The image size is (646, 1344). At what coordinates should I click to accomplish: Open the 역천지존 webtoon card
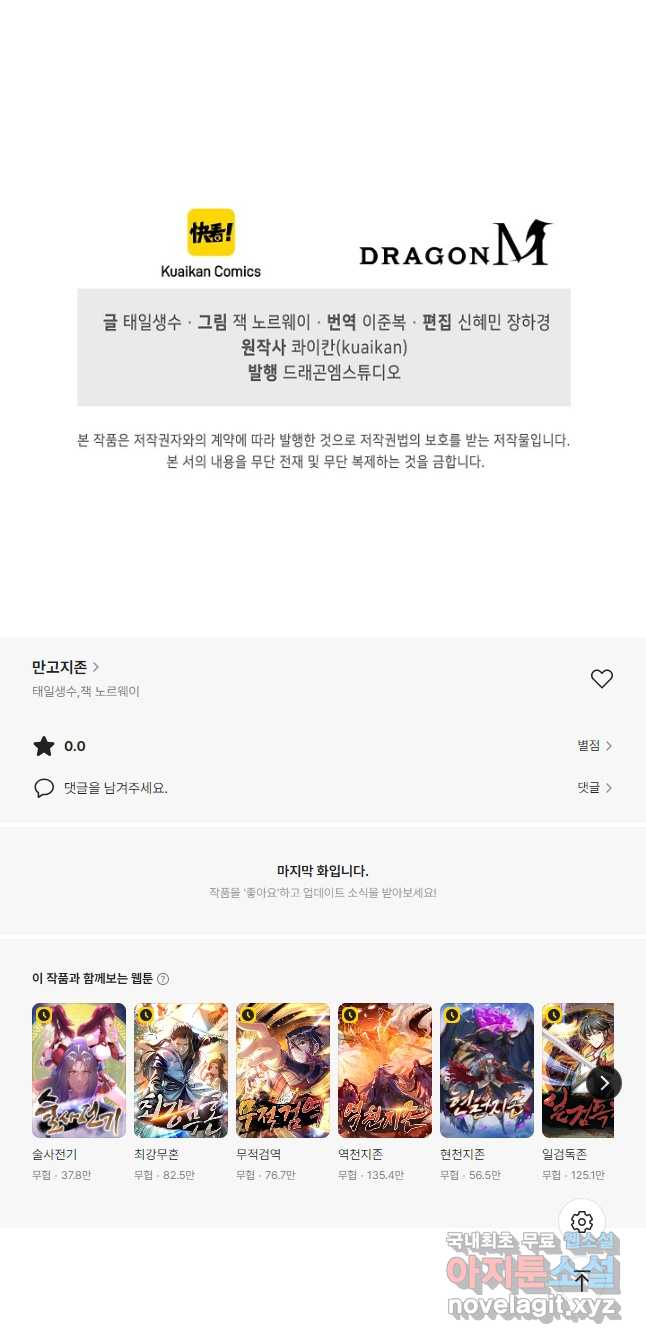click(x=385, y=1070)
